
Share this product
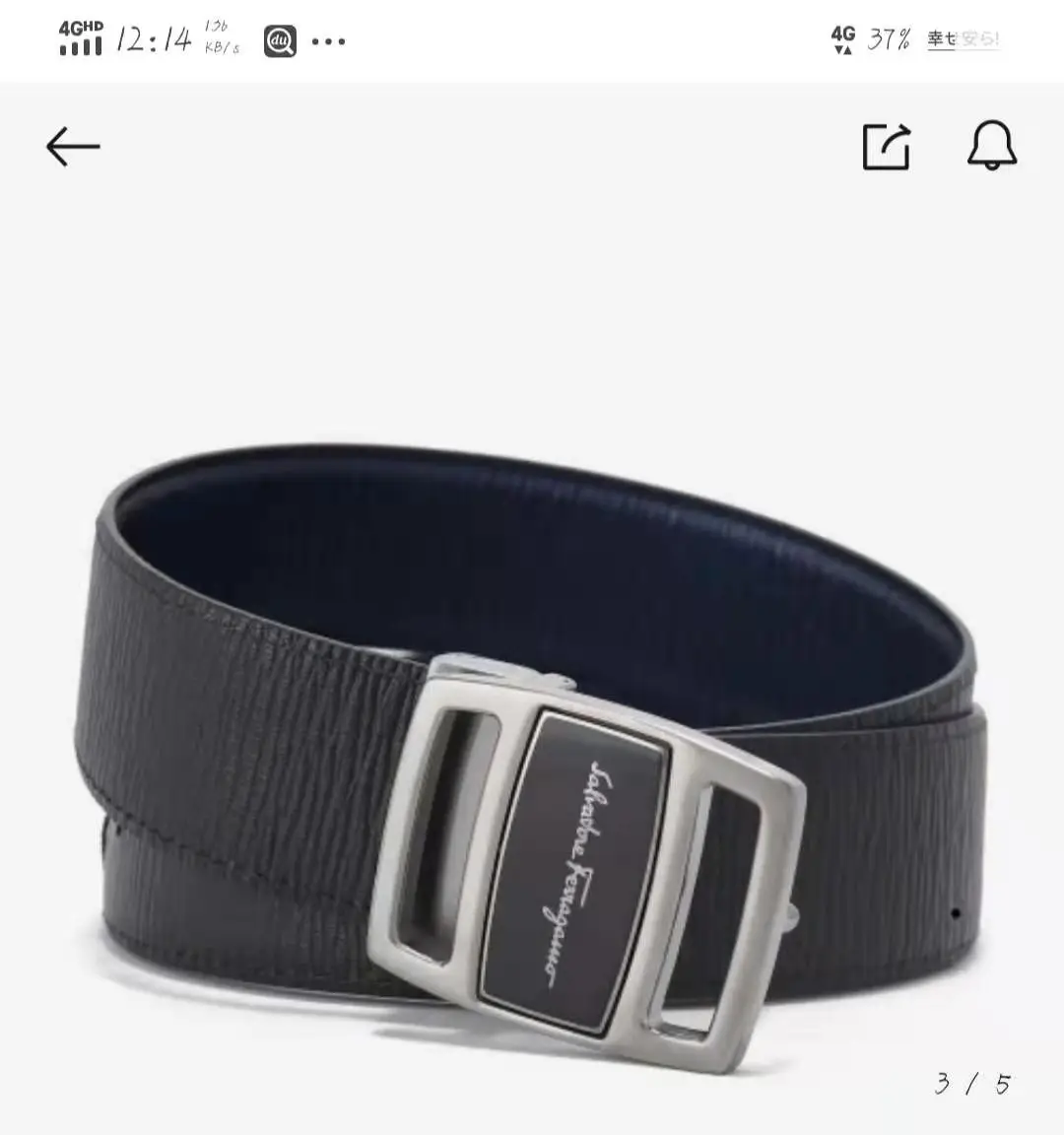coord(886,147)
